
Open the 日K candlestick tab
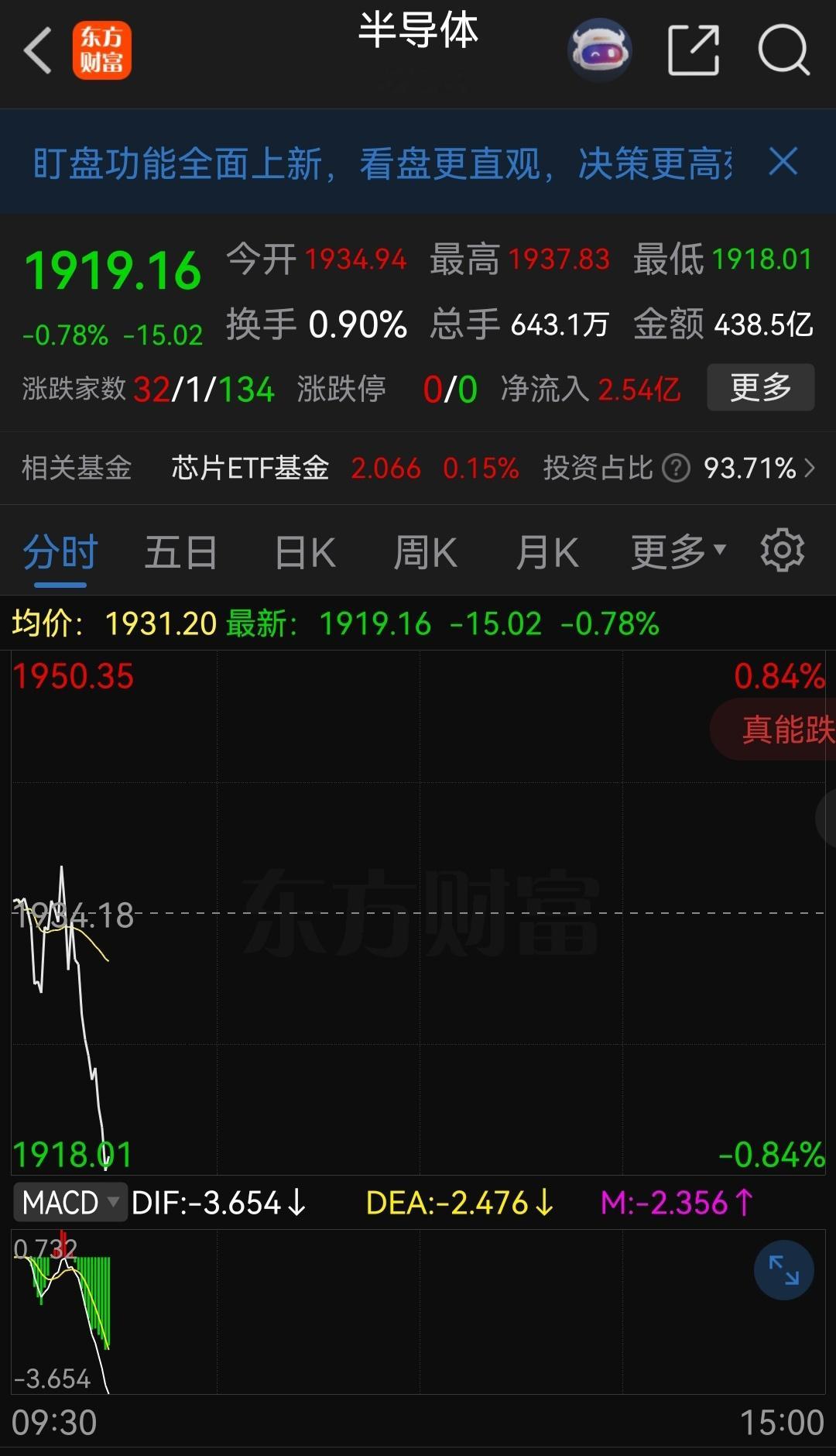[x=303, y=551]
